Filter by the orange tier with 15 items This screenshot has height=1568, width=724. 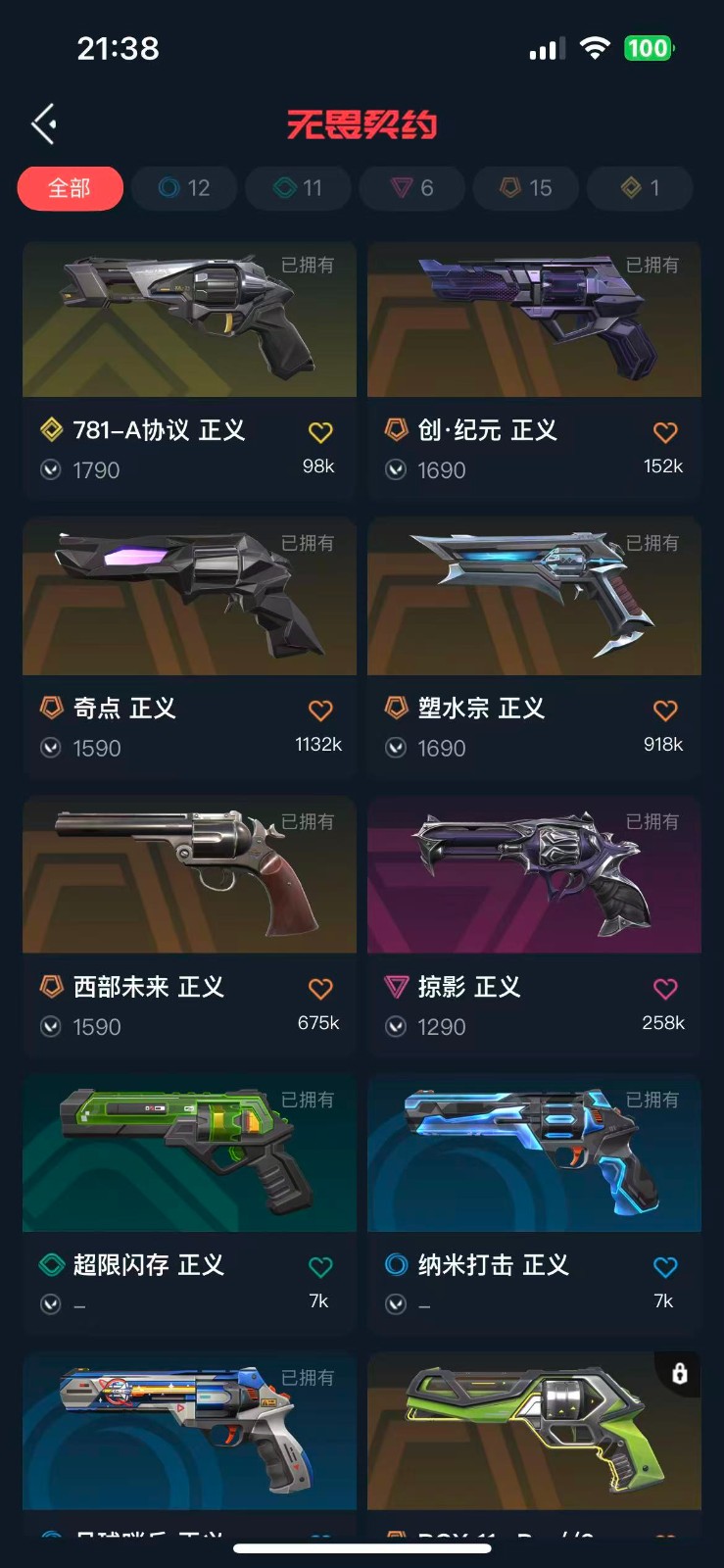point(526,188)
